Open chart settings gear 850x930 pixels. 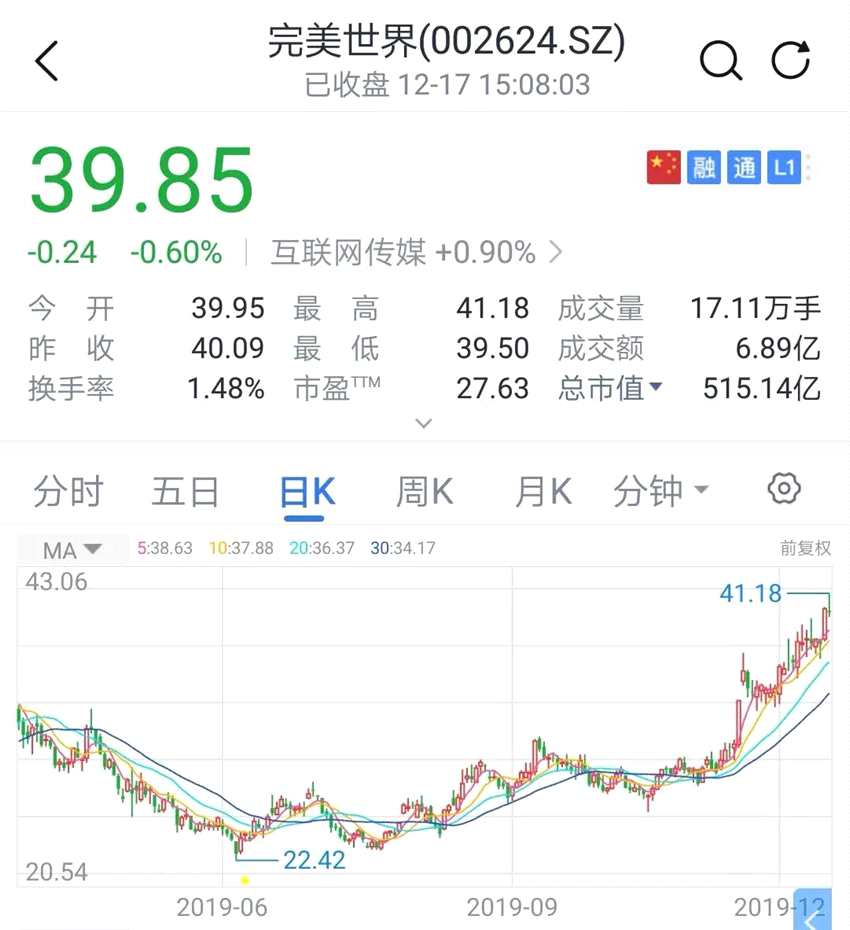click(784, 489)
